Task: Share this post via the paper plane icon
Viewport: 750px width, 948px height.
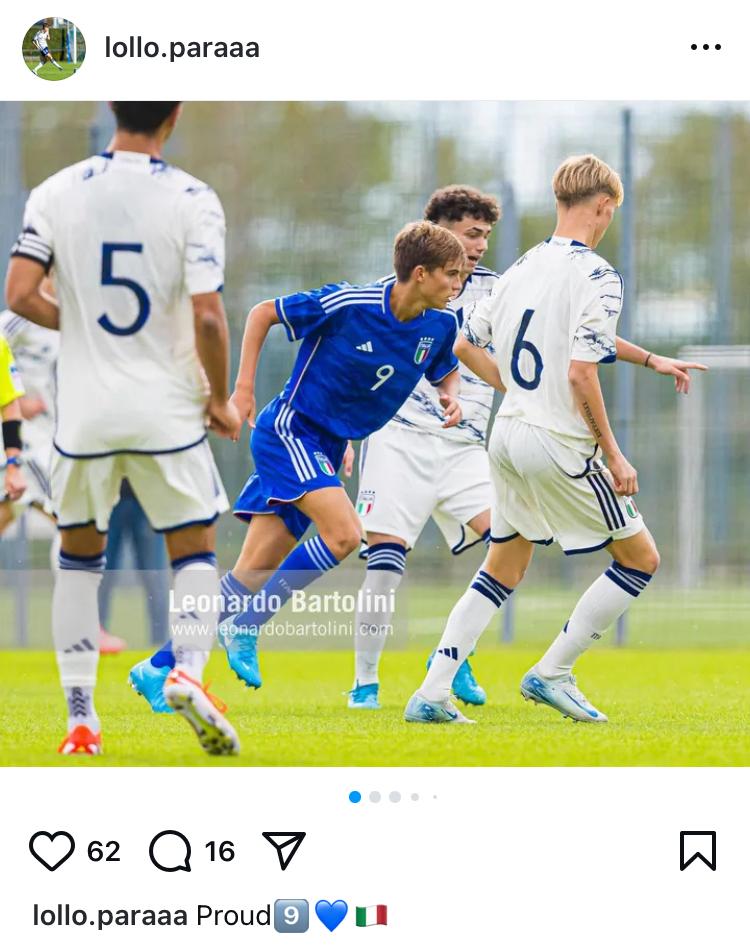Action: coord(284,851)
